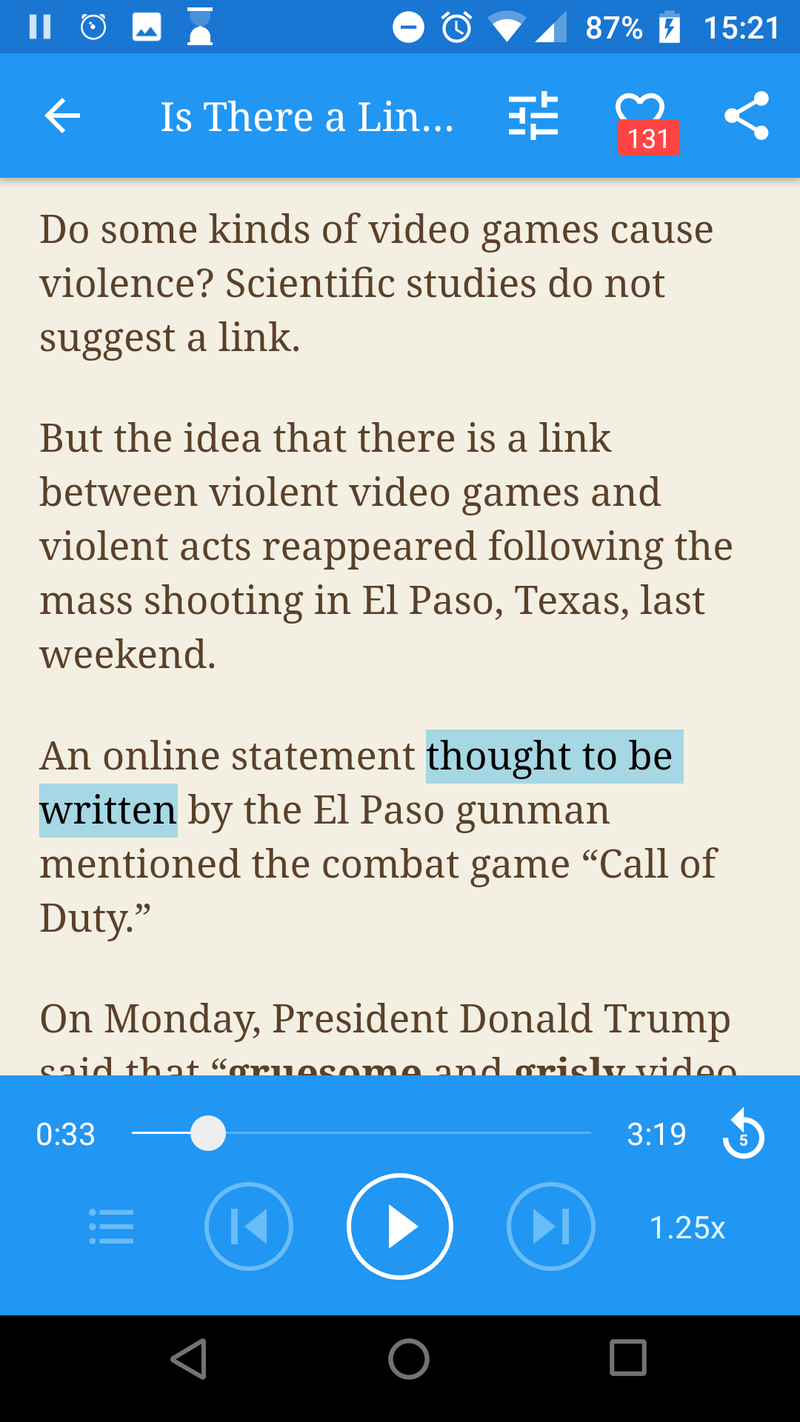Tap the audio progress bar
The width and height of the screenshot is (800, 1422).
400,1134
